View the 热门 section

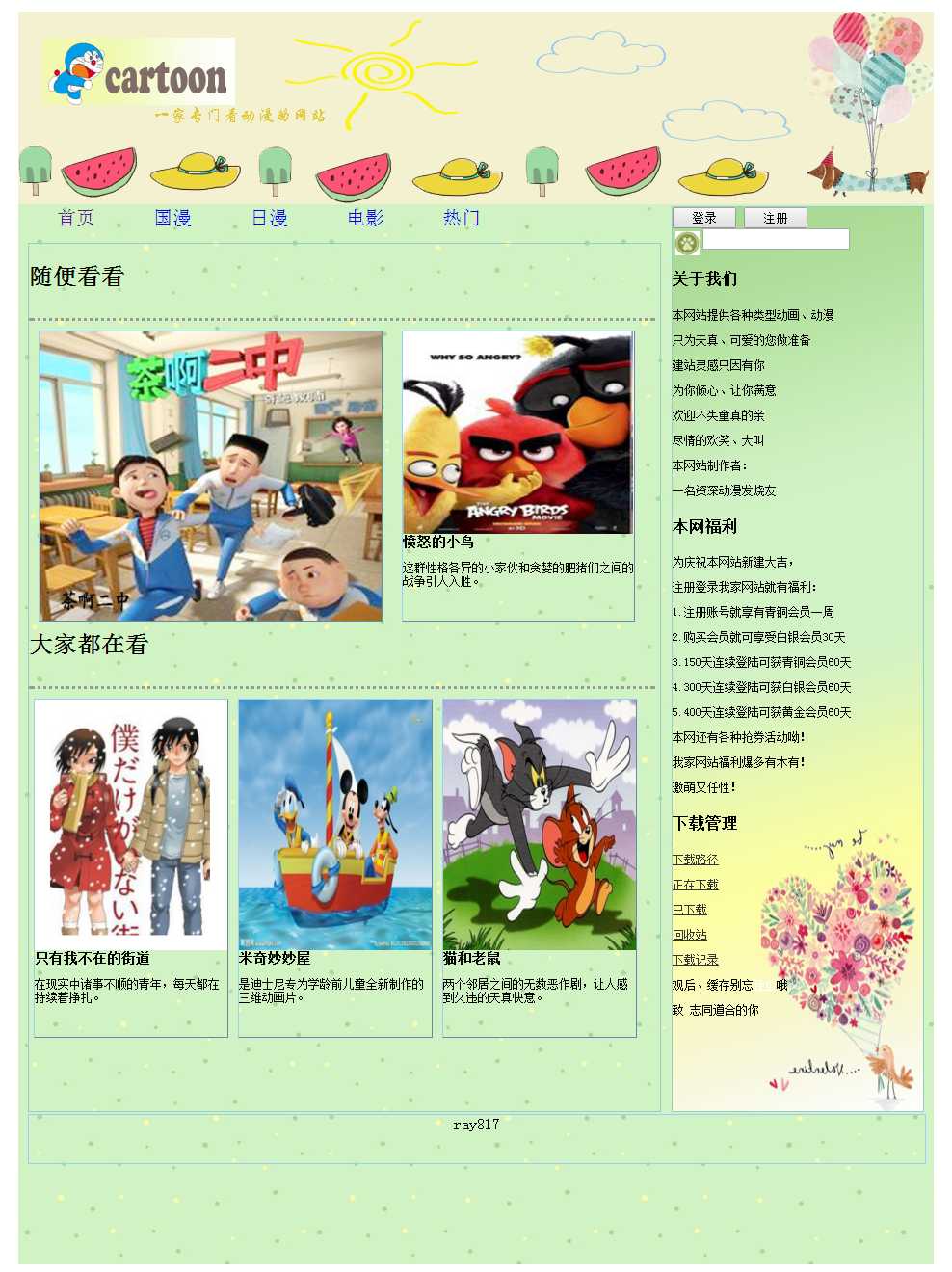tap(461, 218)
